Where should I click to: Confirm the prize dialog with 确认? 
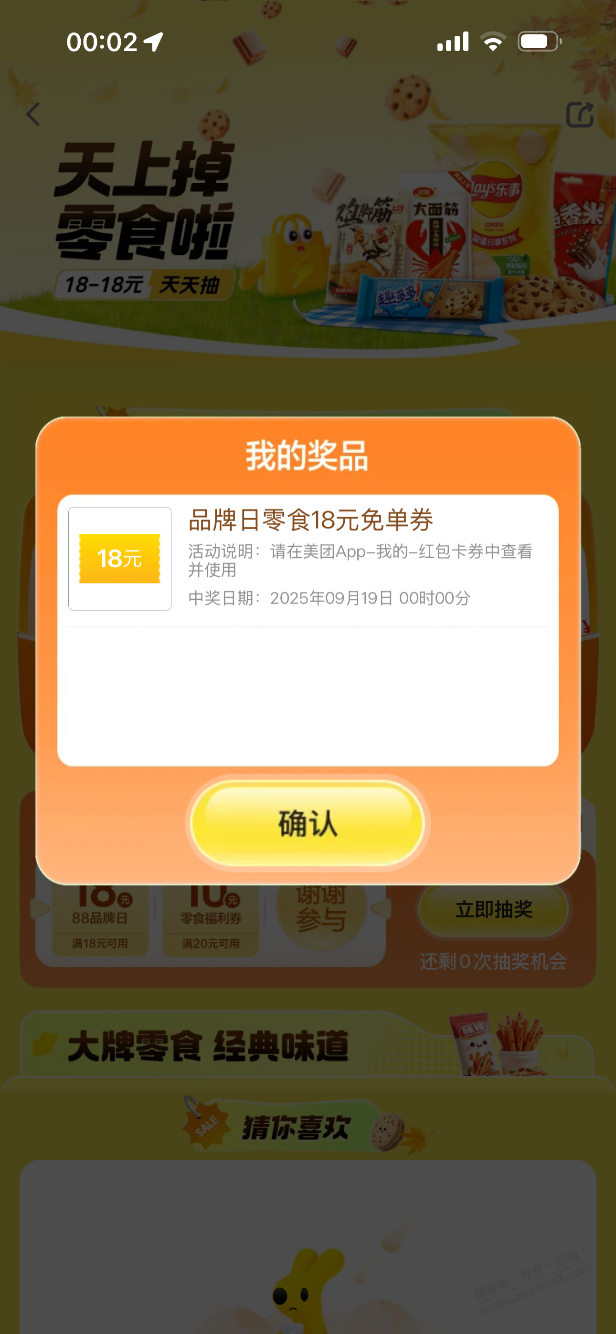coord(307,824)
